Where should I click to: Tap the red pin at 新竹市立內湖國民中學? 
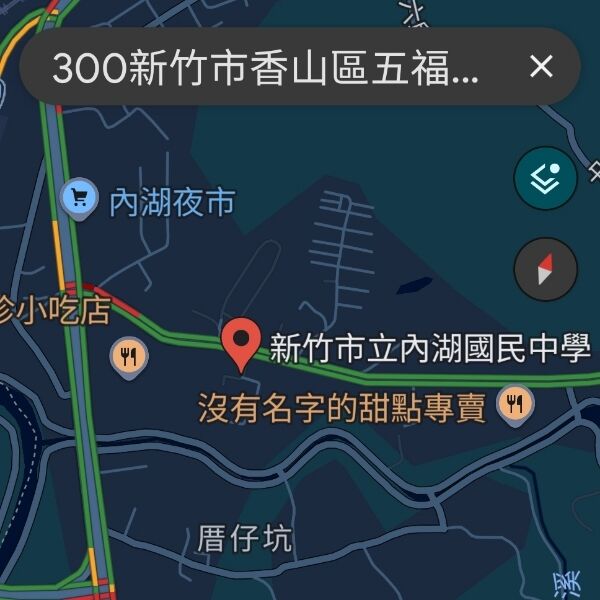242,343
